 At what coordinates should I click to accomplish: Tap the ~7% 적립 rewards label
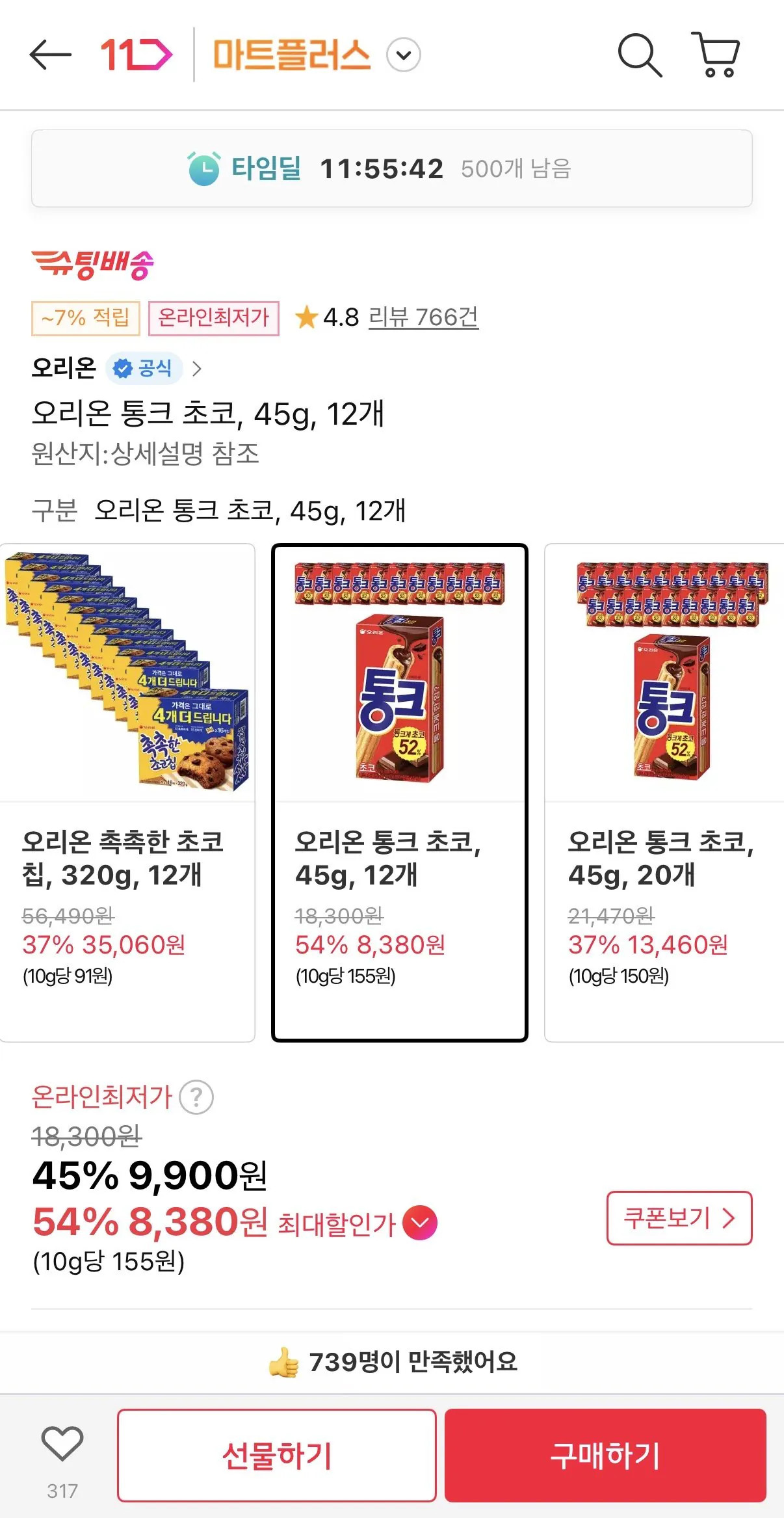pos(85,319)
